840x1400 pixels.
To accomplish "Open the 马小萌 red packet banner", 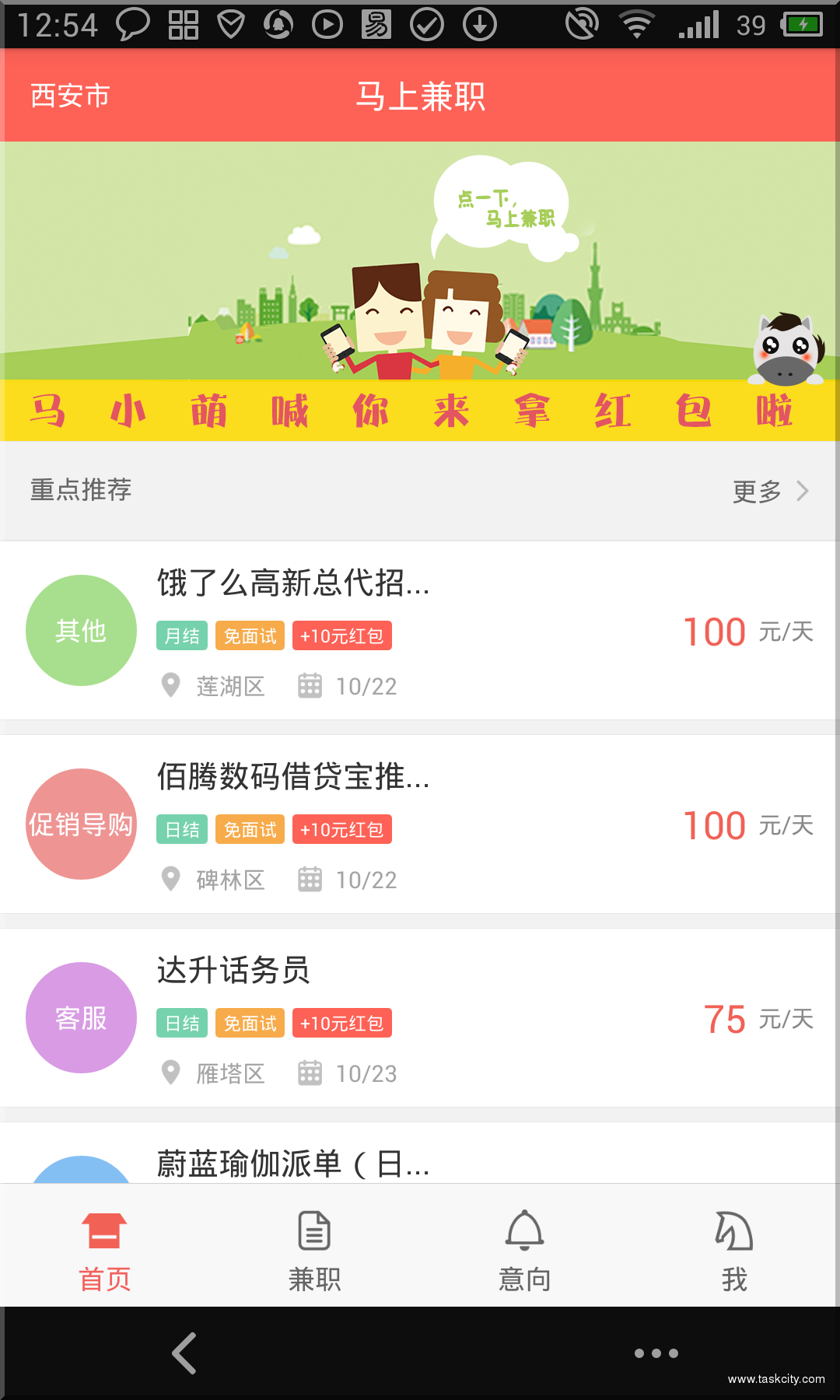I will (x=420, y=292).
